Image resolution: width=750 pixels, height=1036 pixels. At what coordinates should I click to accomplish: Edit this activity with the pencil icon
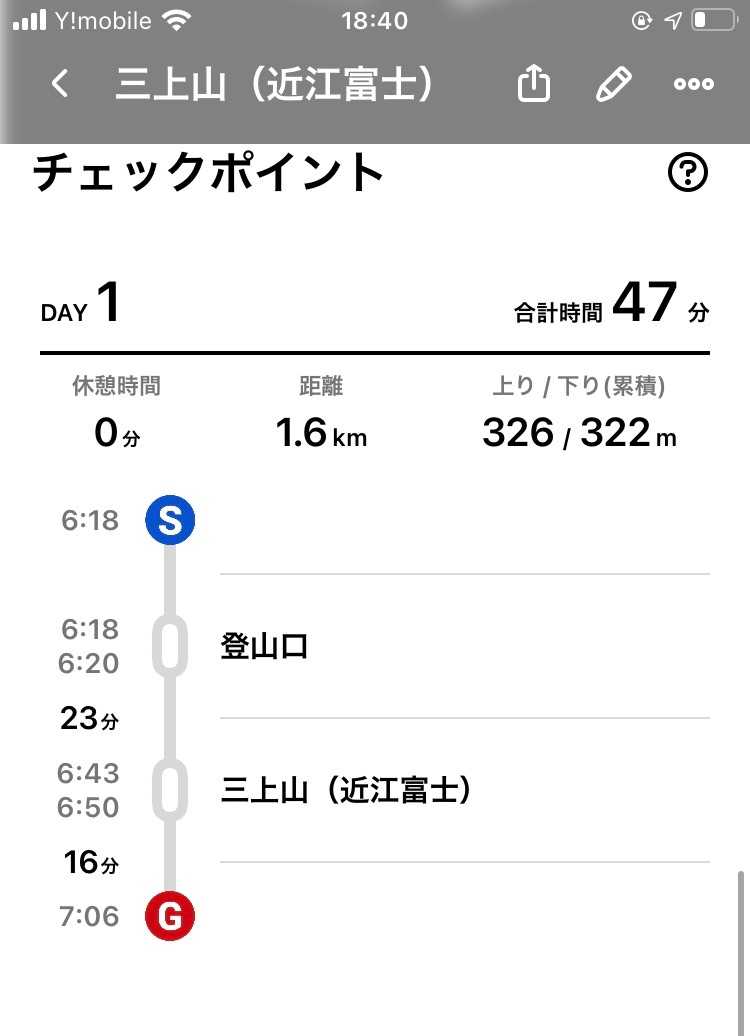click(x=613, y=85)
